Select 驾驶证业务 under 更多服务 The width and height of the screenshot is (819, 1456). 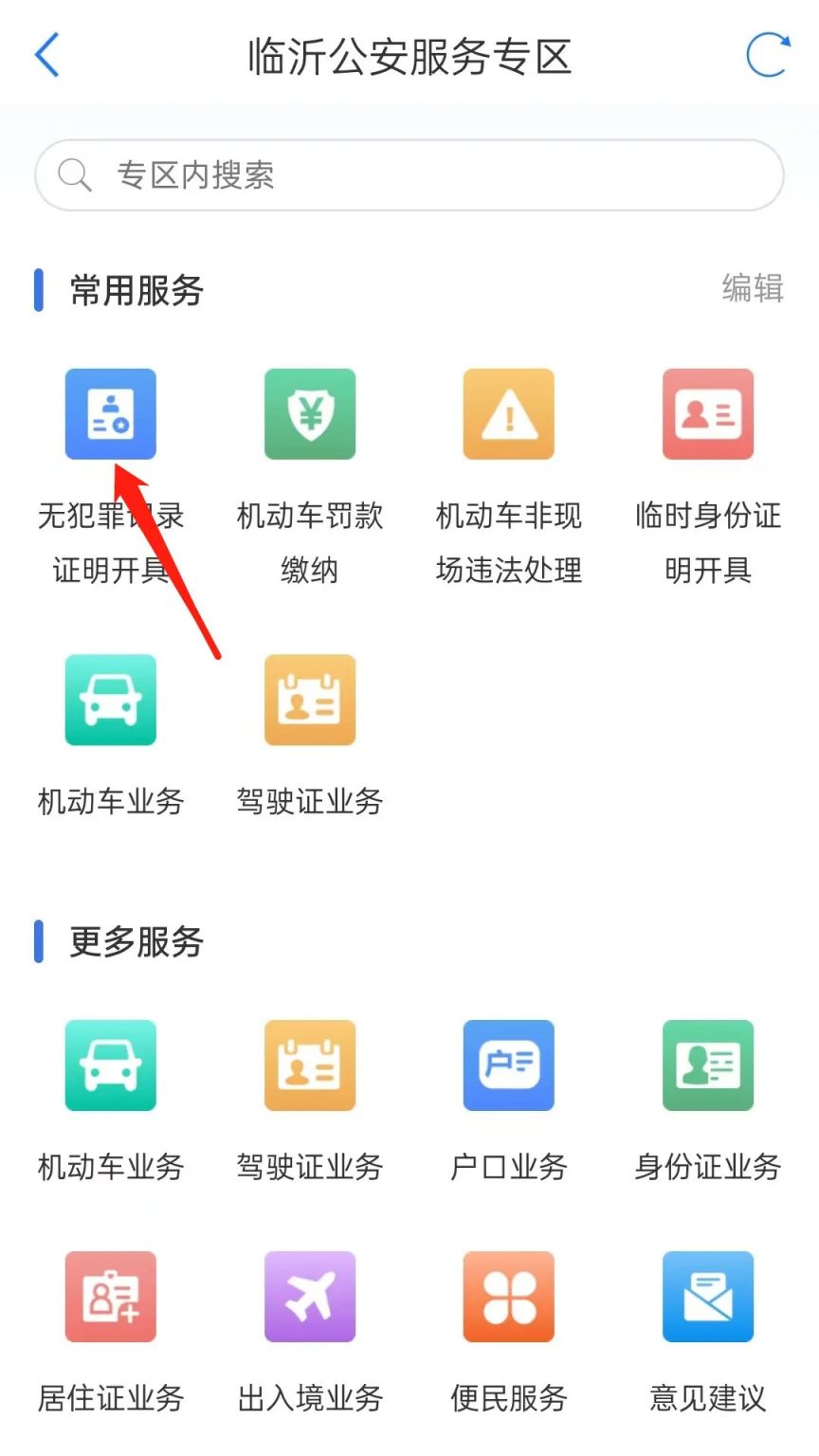(310, 1065)
